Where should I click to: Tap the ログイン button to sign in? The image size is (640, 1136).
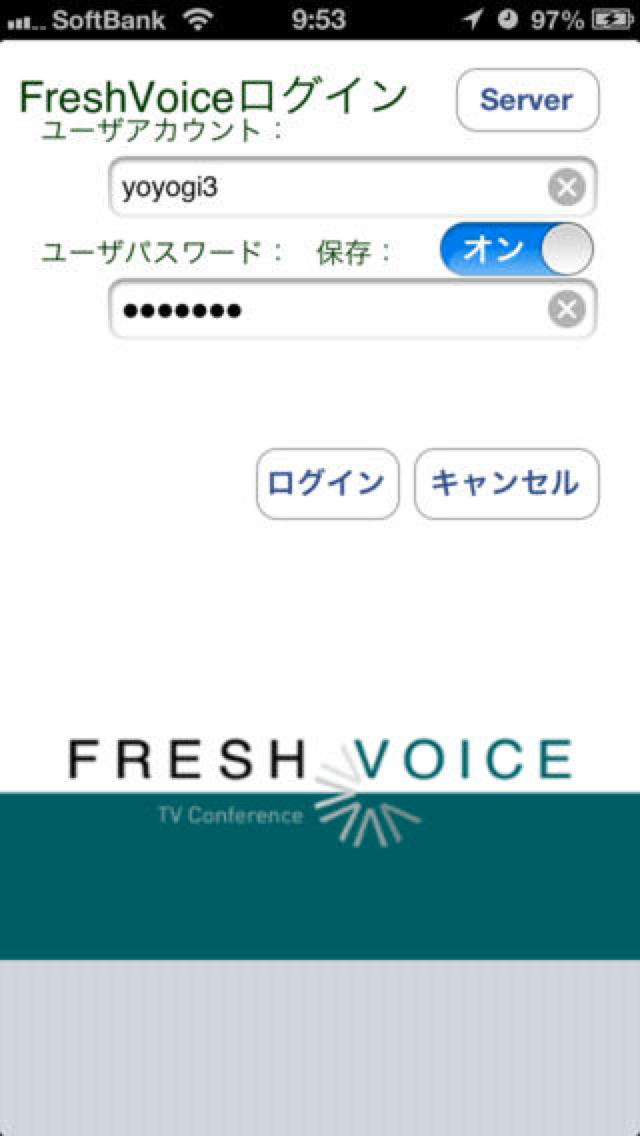[327, 483]
